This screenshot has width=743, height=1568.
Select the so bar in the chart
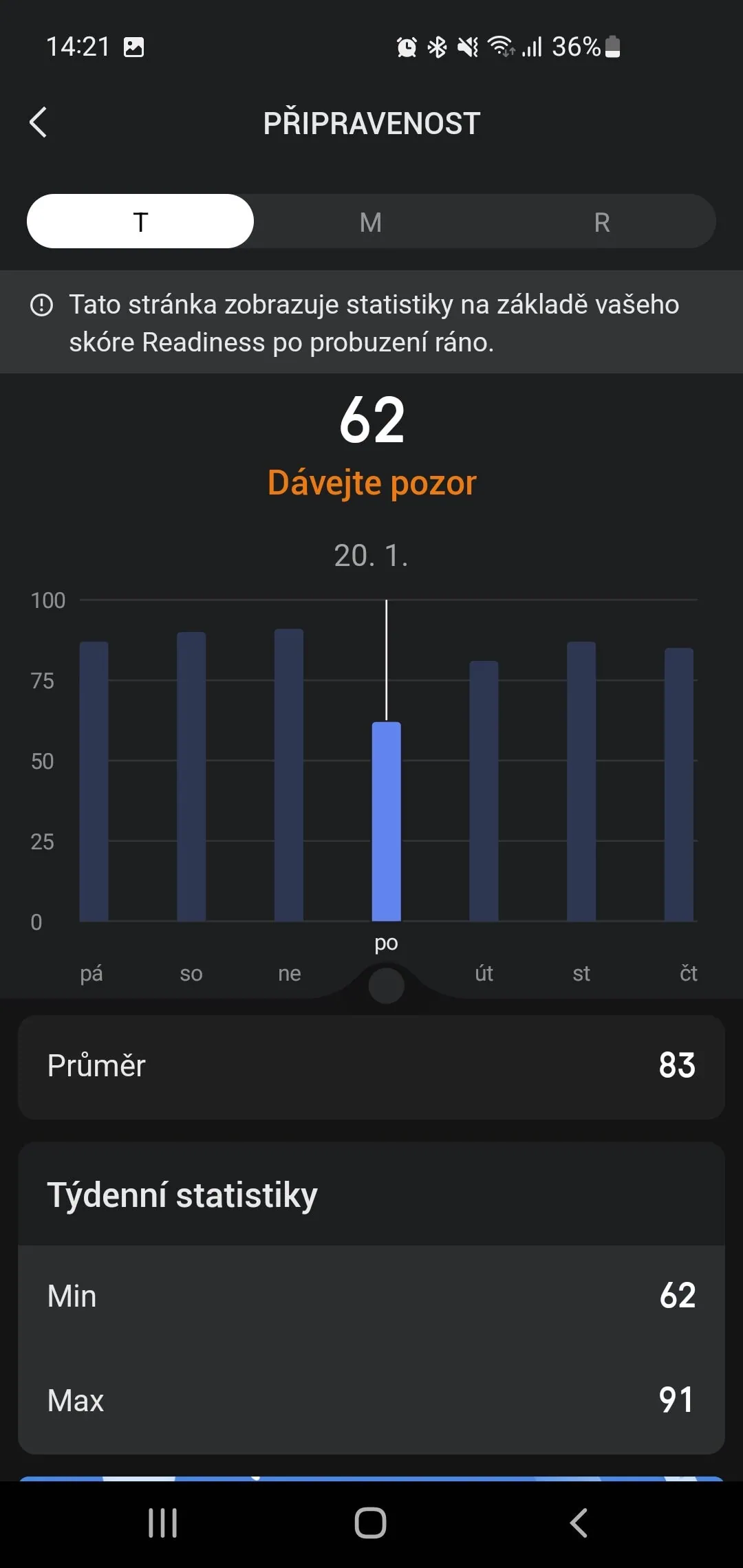point(191,776)
